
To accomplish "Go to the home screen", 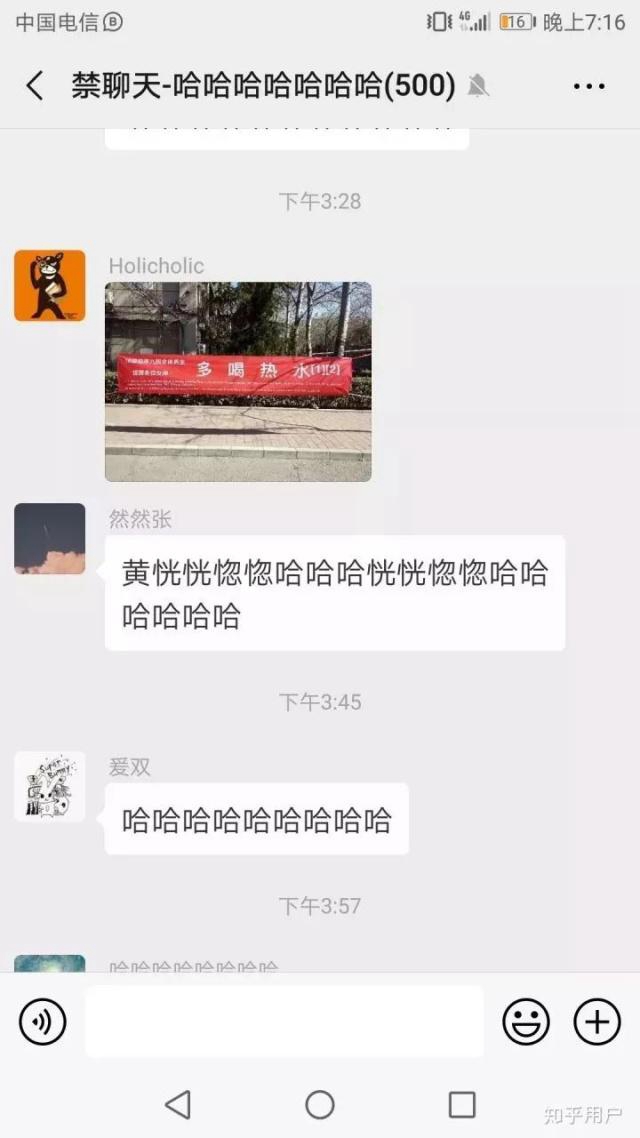I will 320,1104.
